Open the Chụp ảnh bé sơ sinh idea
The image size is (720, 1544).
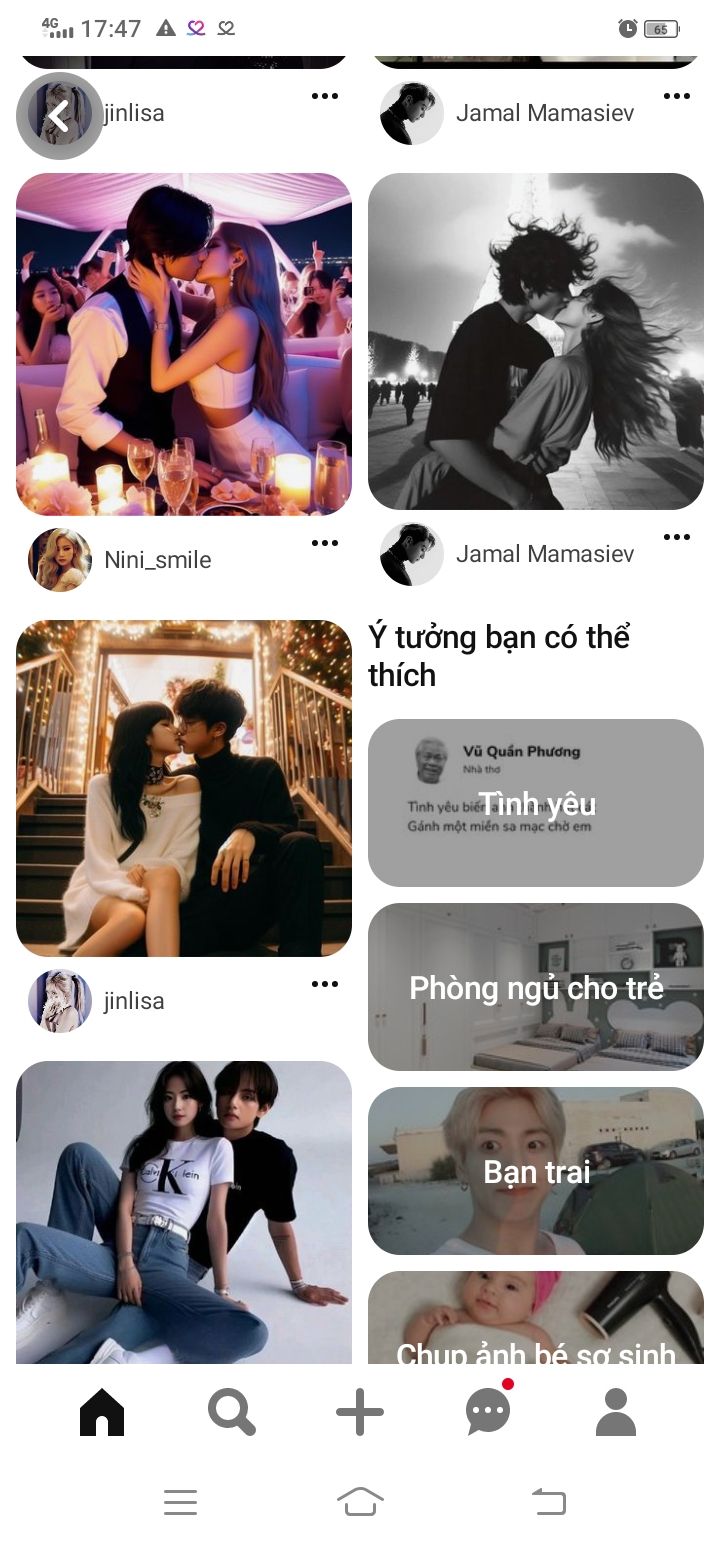pyautogui.click(x=536, y=1318)
